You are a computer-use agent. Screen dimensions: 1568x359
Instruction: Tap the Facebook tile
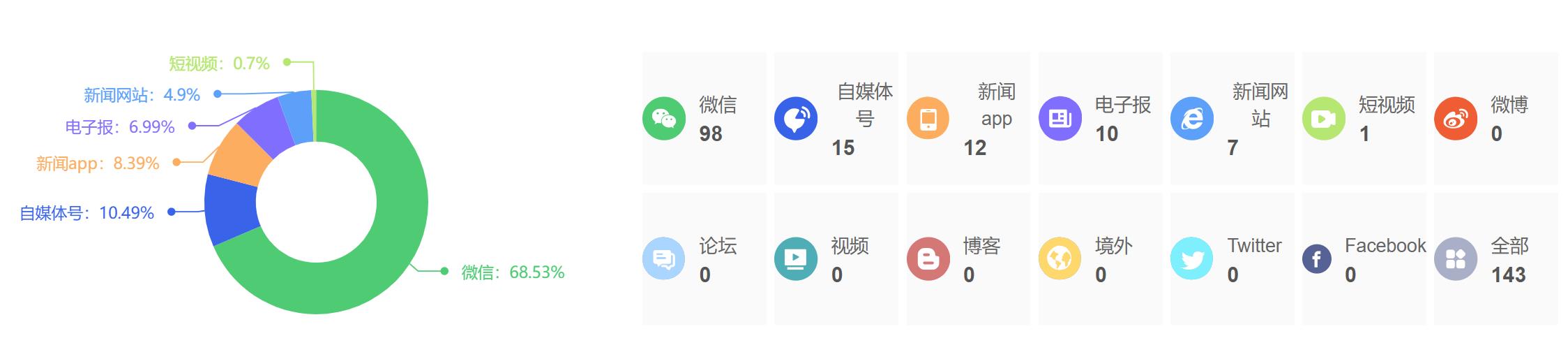(x=1364, y=259)
